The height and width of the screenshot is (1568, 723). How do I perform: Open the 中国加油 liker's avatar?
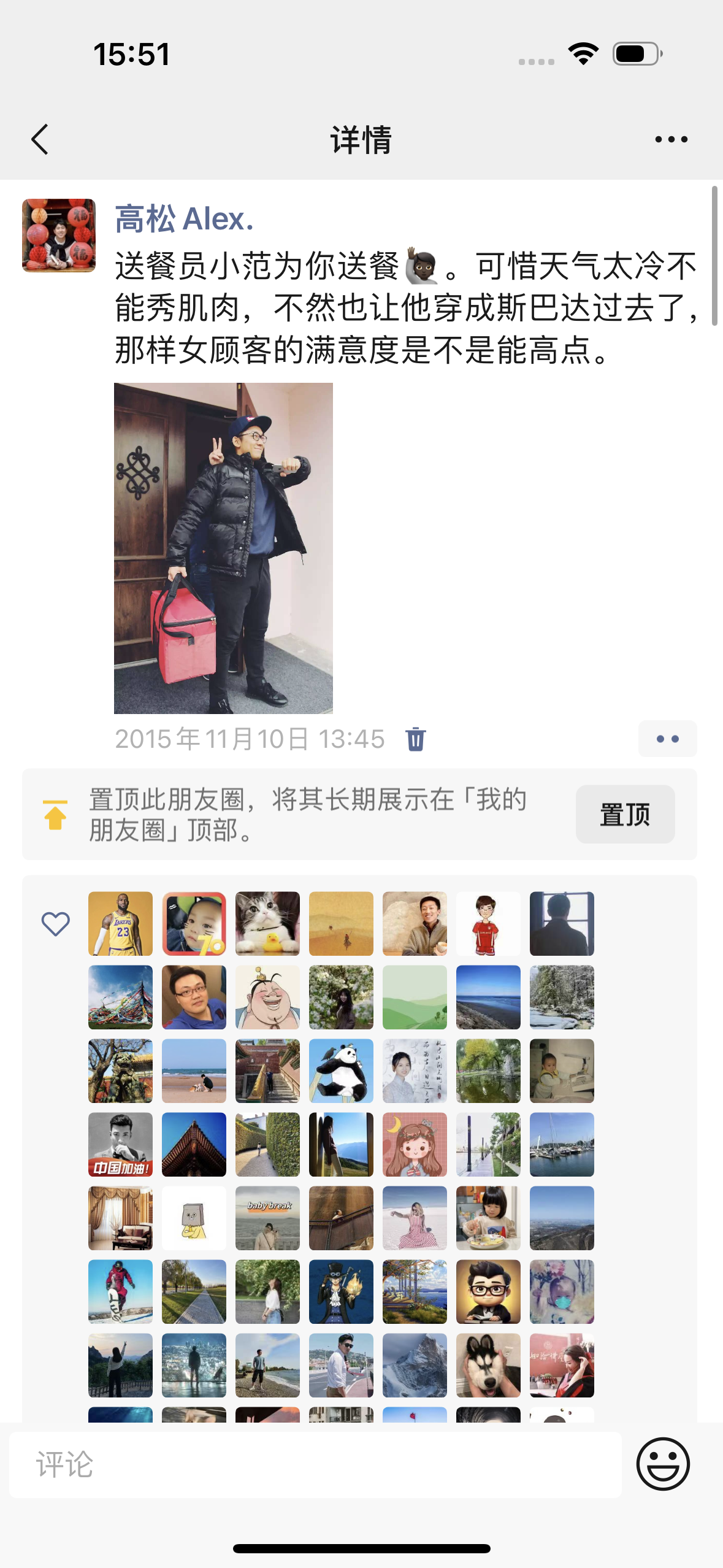click(120, 1144)
